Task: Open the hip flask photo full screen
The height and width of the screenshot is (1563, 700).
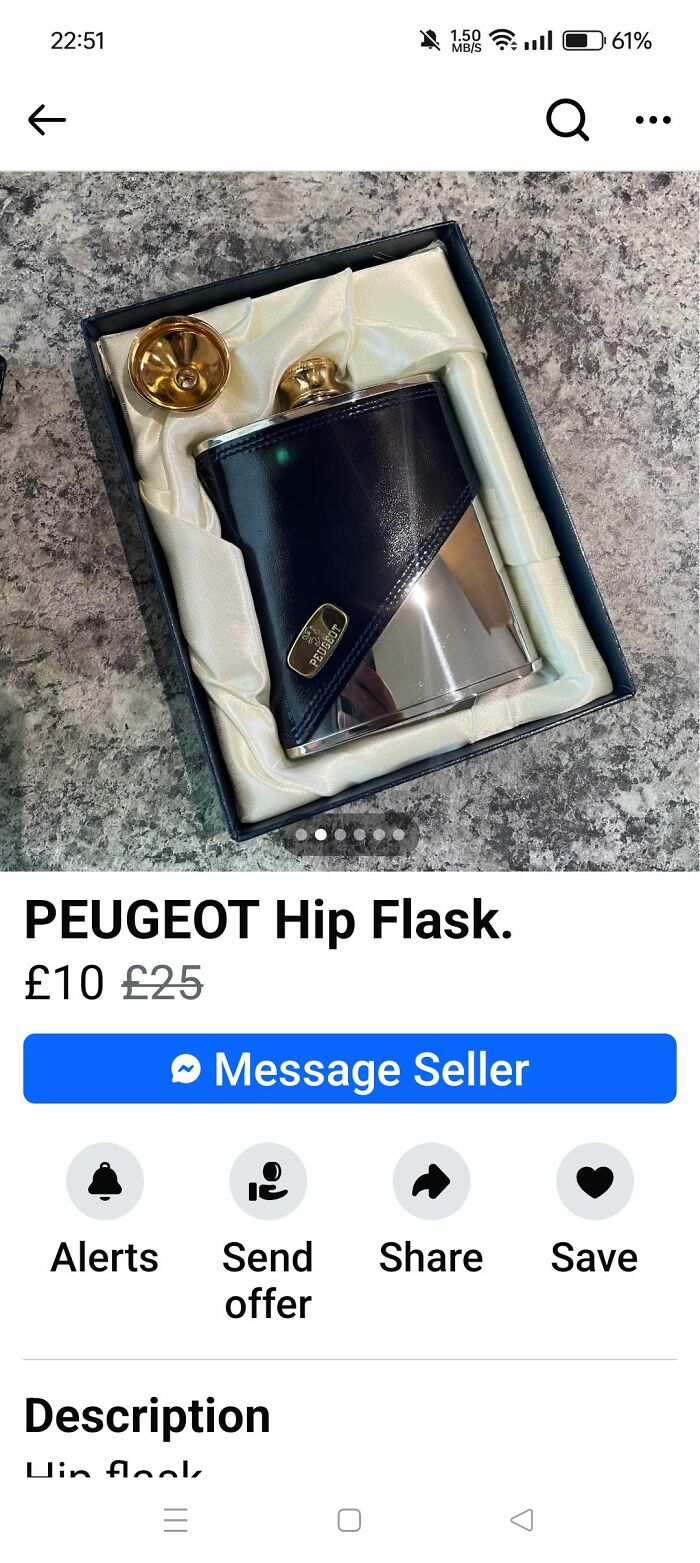Action: (350, 520)
